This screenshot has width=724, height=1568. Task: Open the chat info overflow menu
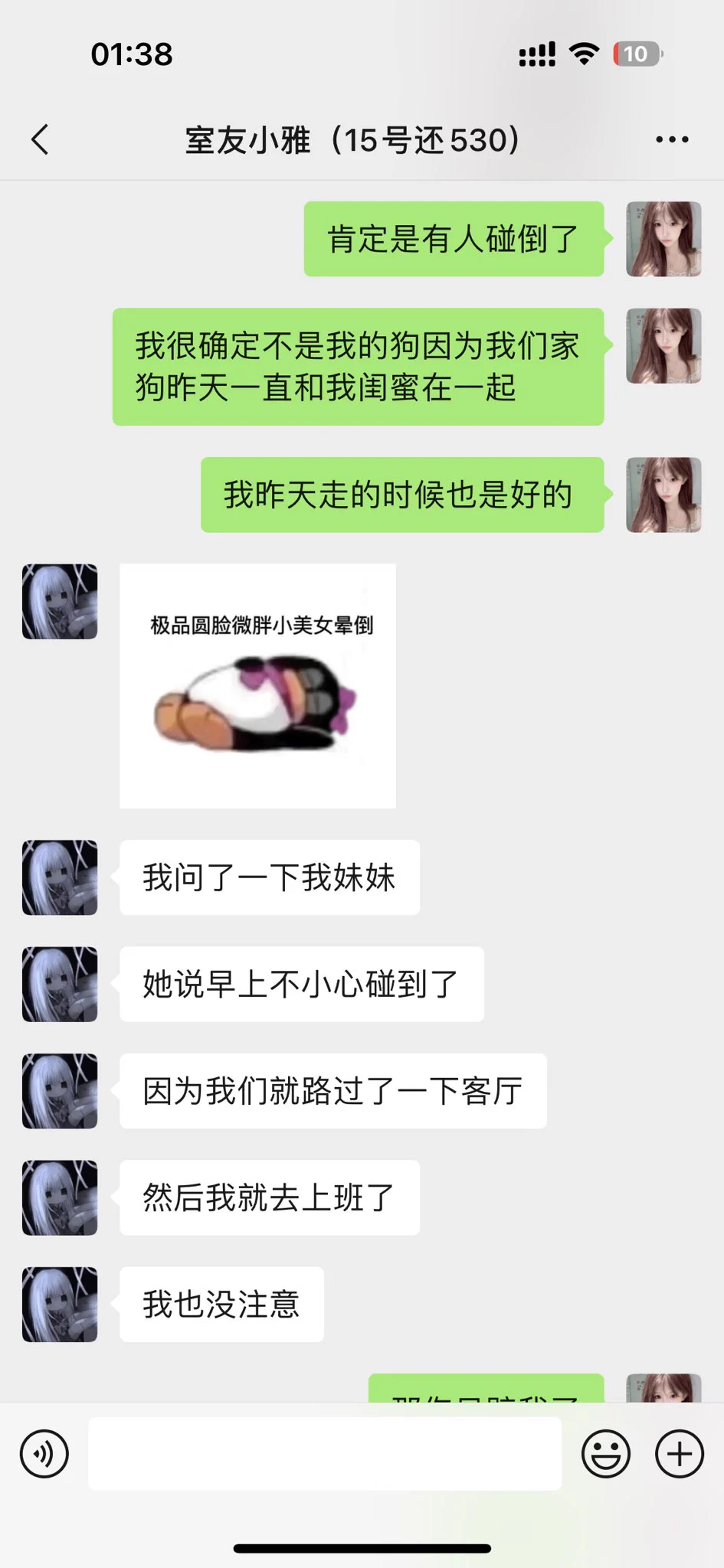tap(672, 140)
